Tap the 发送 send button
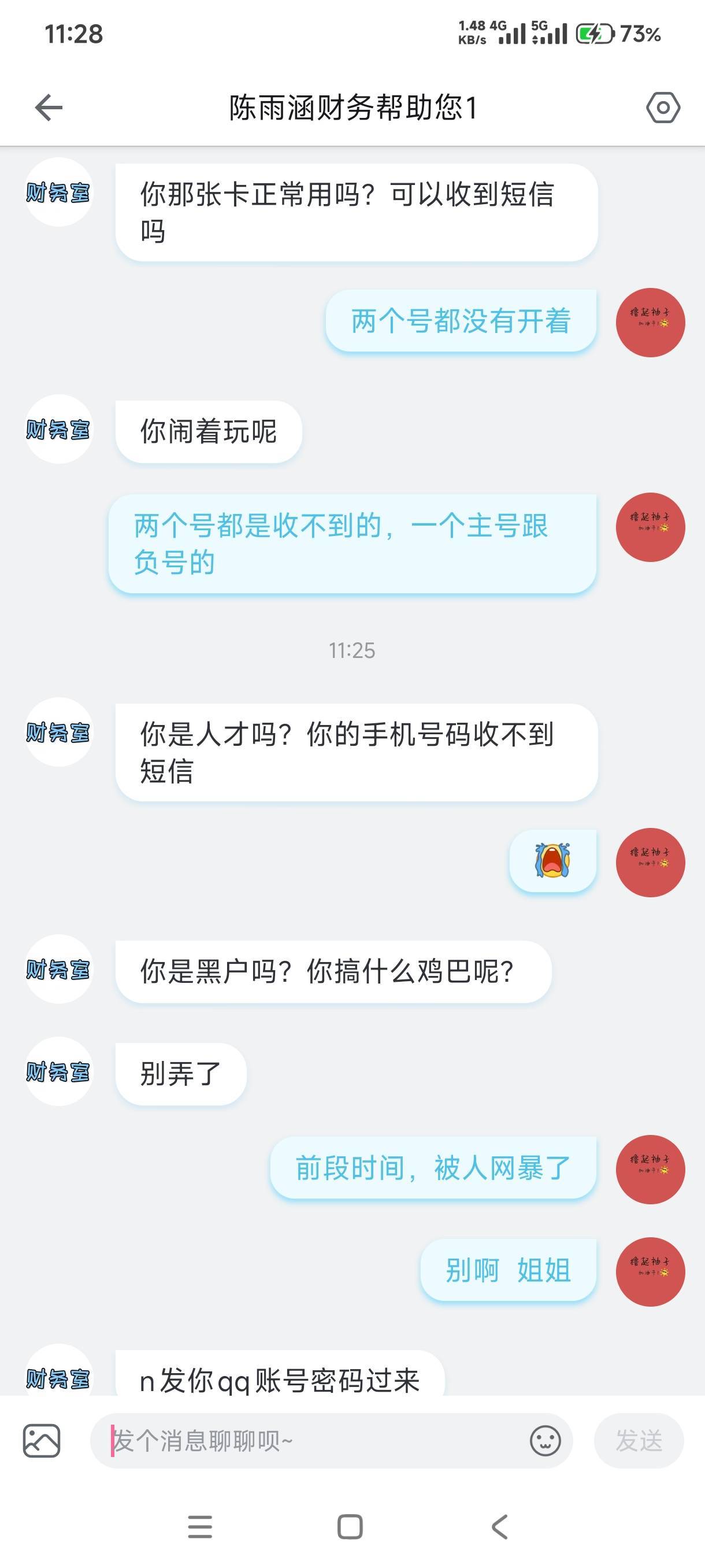Viewport: 705px width, 1568px height. click(639, 1441)
